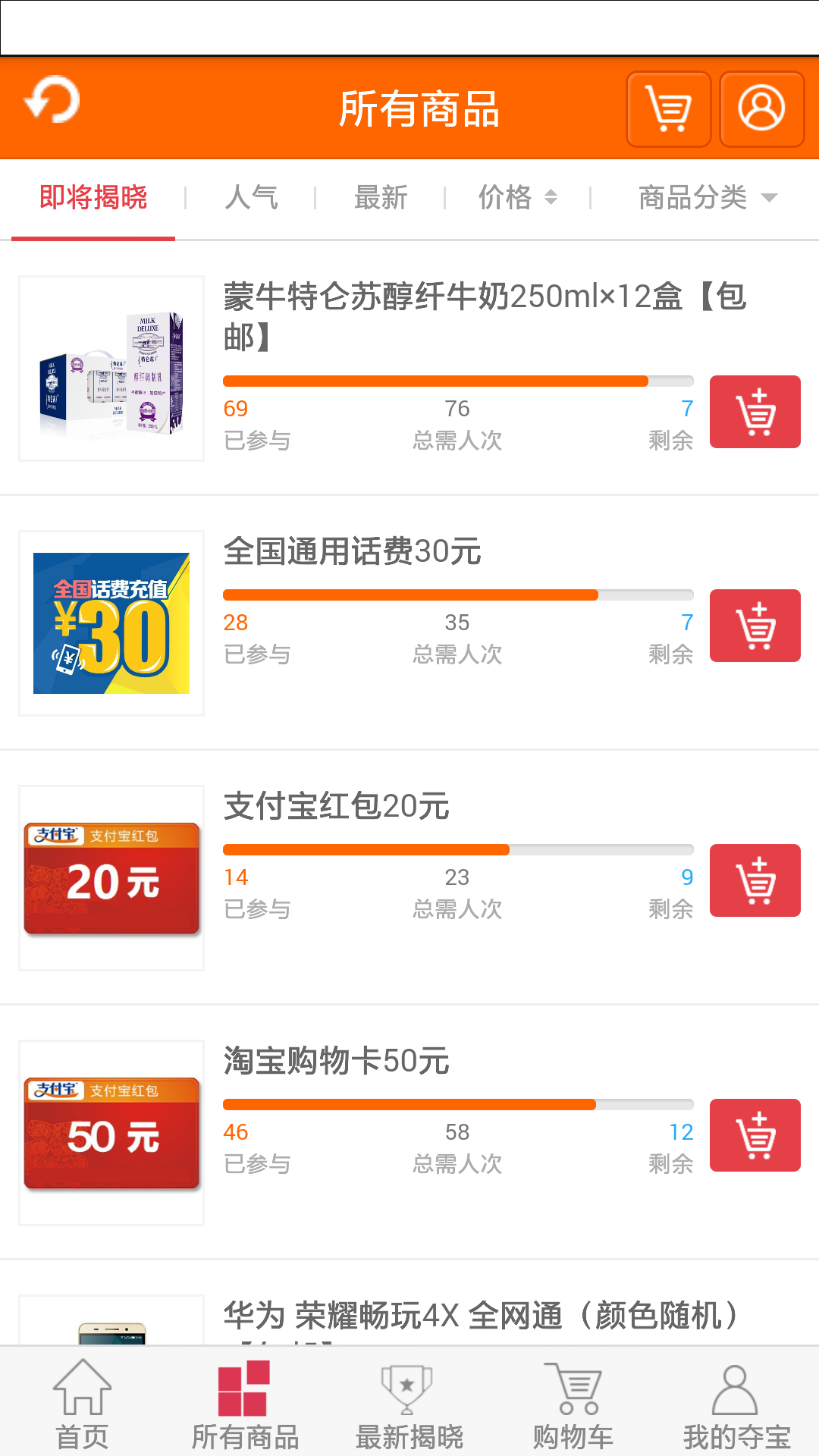
Task: Expand the 商品分类 dropdown
Action: (707, 198)
